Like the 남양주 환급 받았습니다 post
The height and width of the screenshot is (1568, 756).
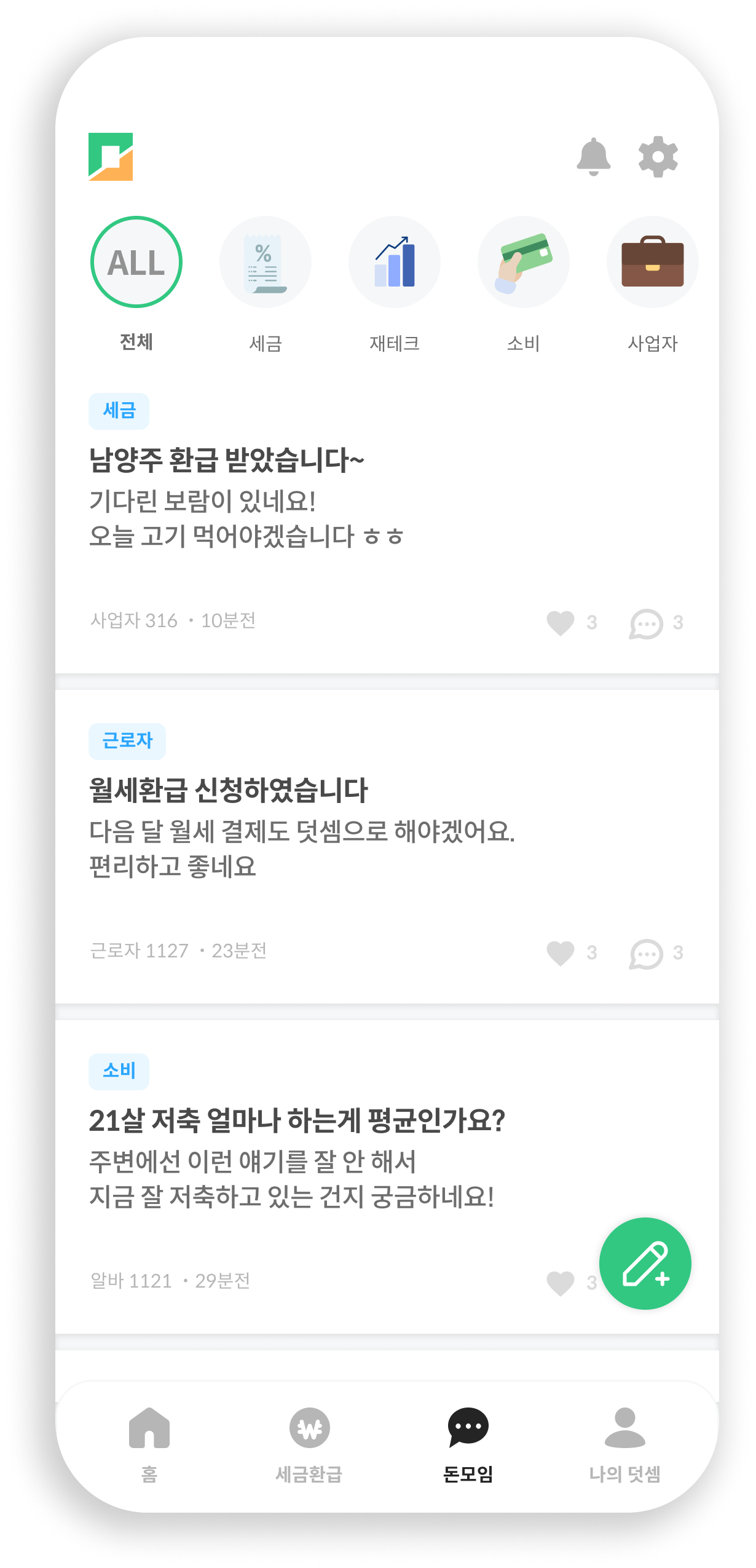(560, 622)
